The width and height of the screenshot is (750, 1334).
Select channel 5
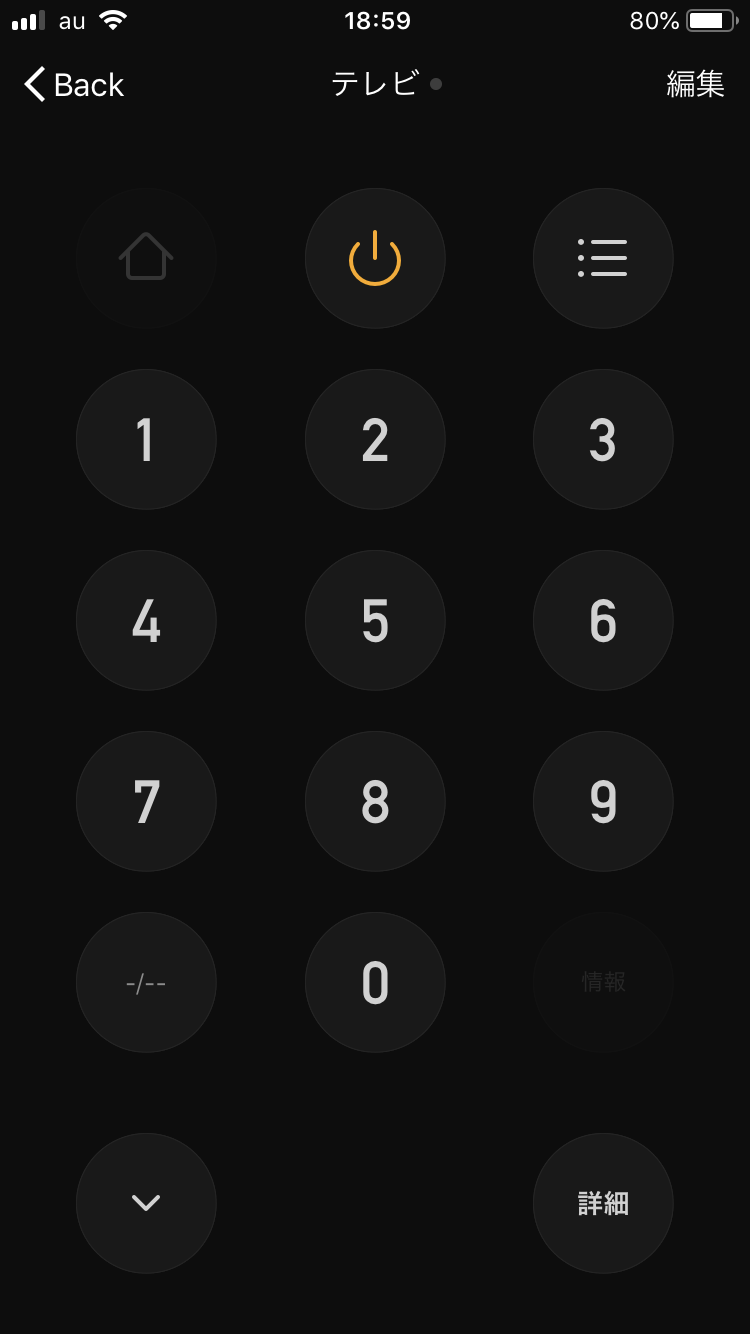375,620
